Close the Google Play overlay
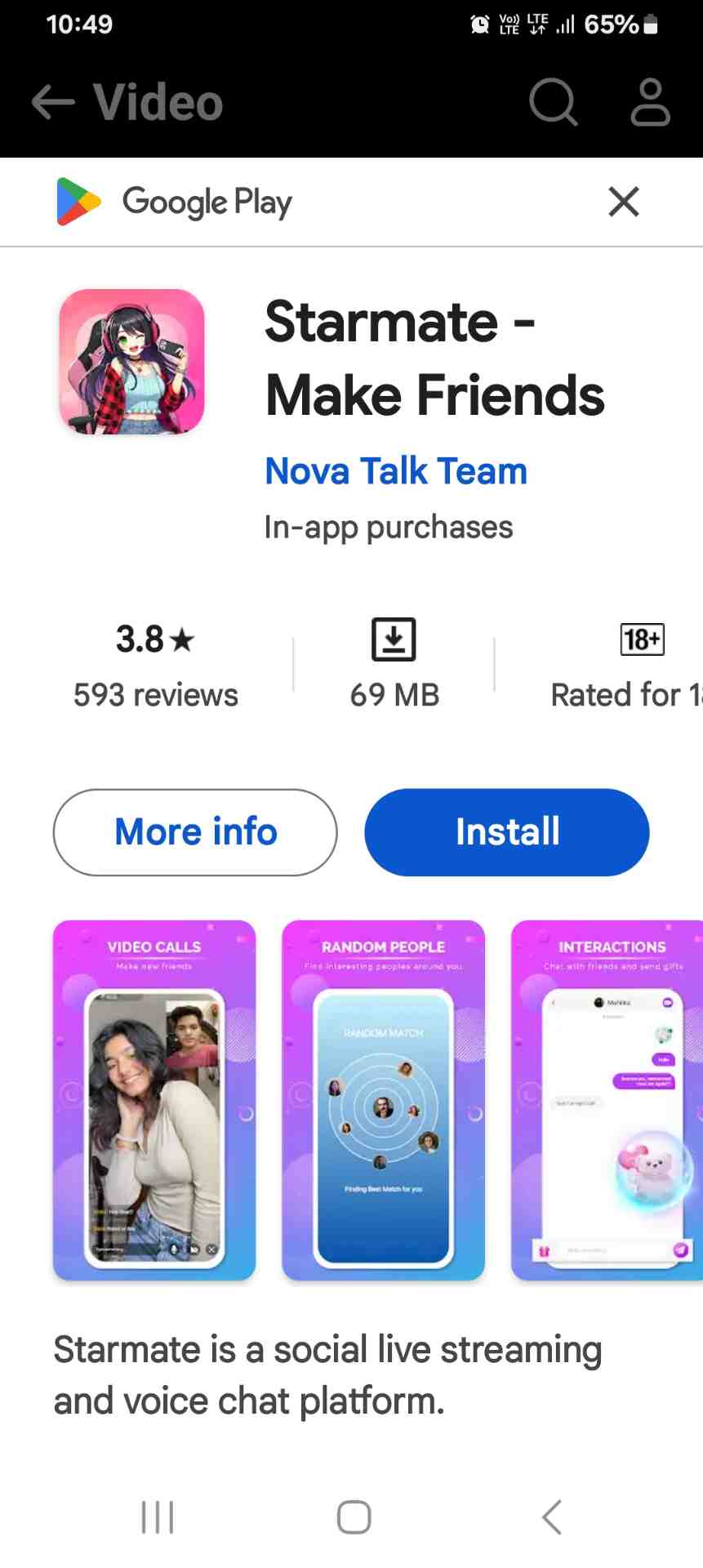 (x=623, y=202)
